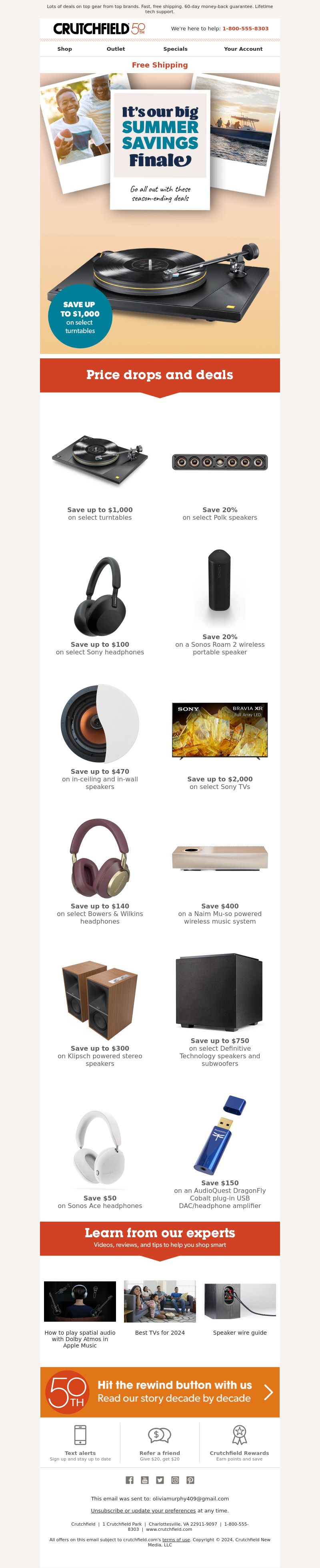Call the 1-800-555-8303 help number
This screenshot has height=1568, width=320.
[245, 29]
